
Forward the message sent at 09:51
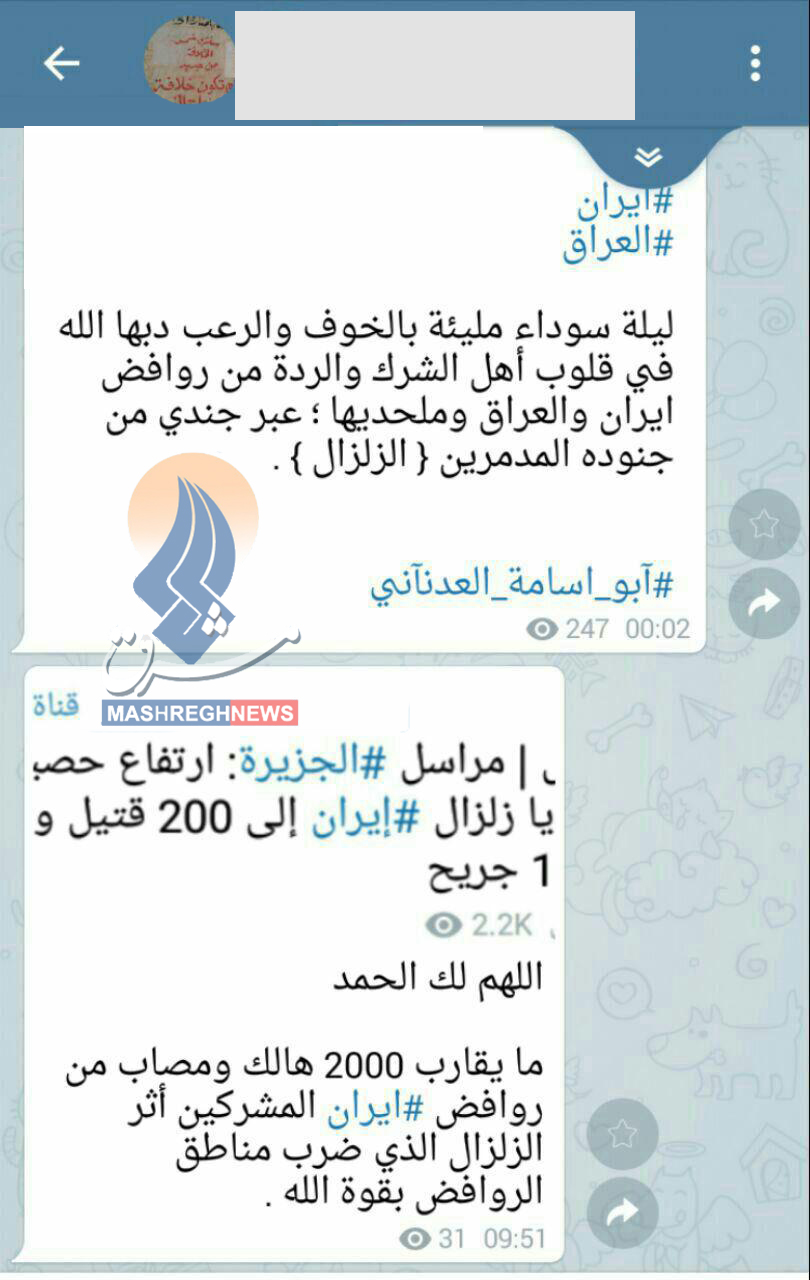pos(622,1212)
